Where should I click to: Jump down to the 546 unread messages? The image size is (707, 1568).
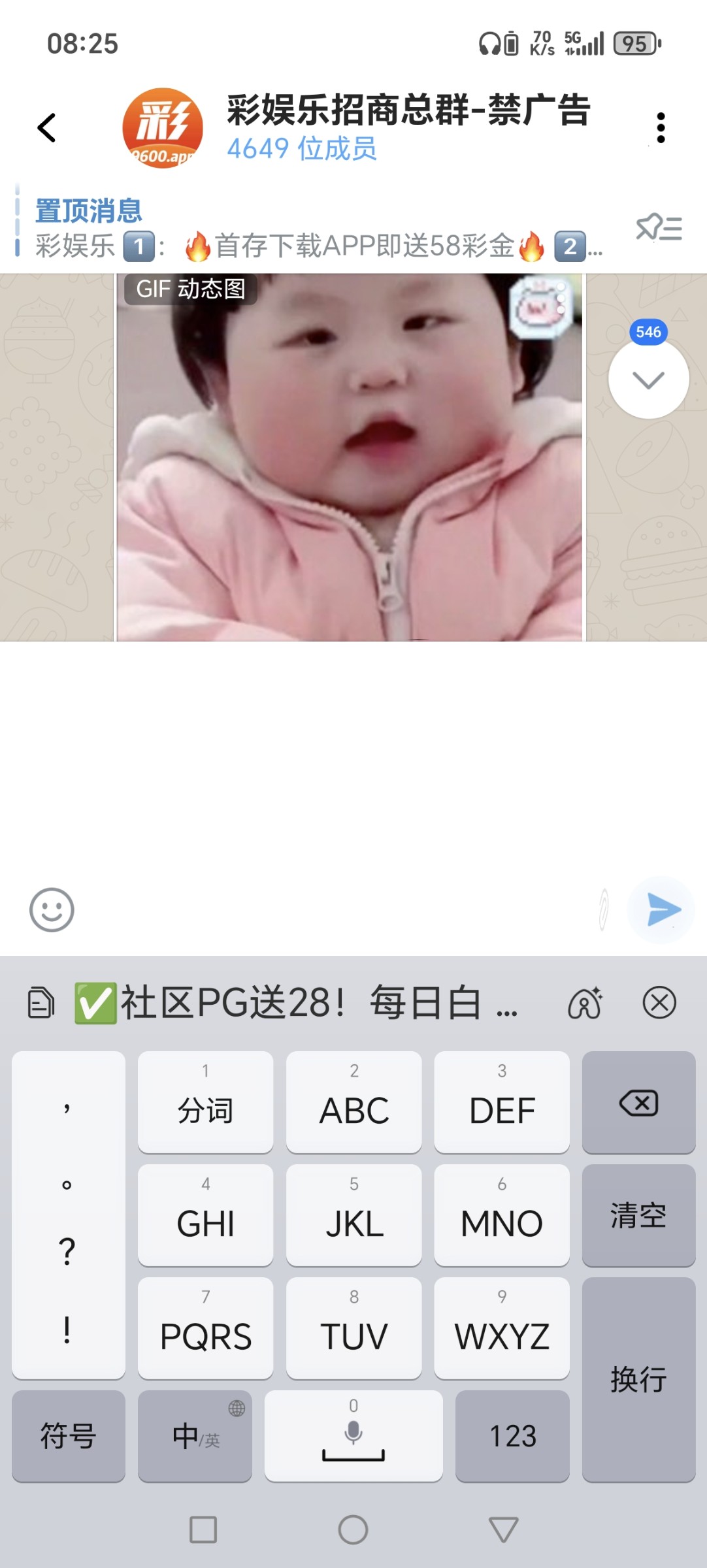(648, 379)
